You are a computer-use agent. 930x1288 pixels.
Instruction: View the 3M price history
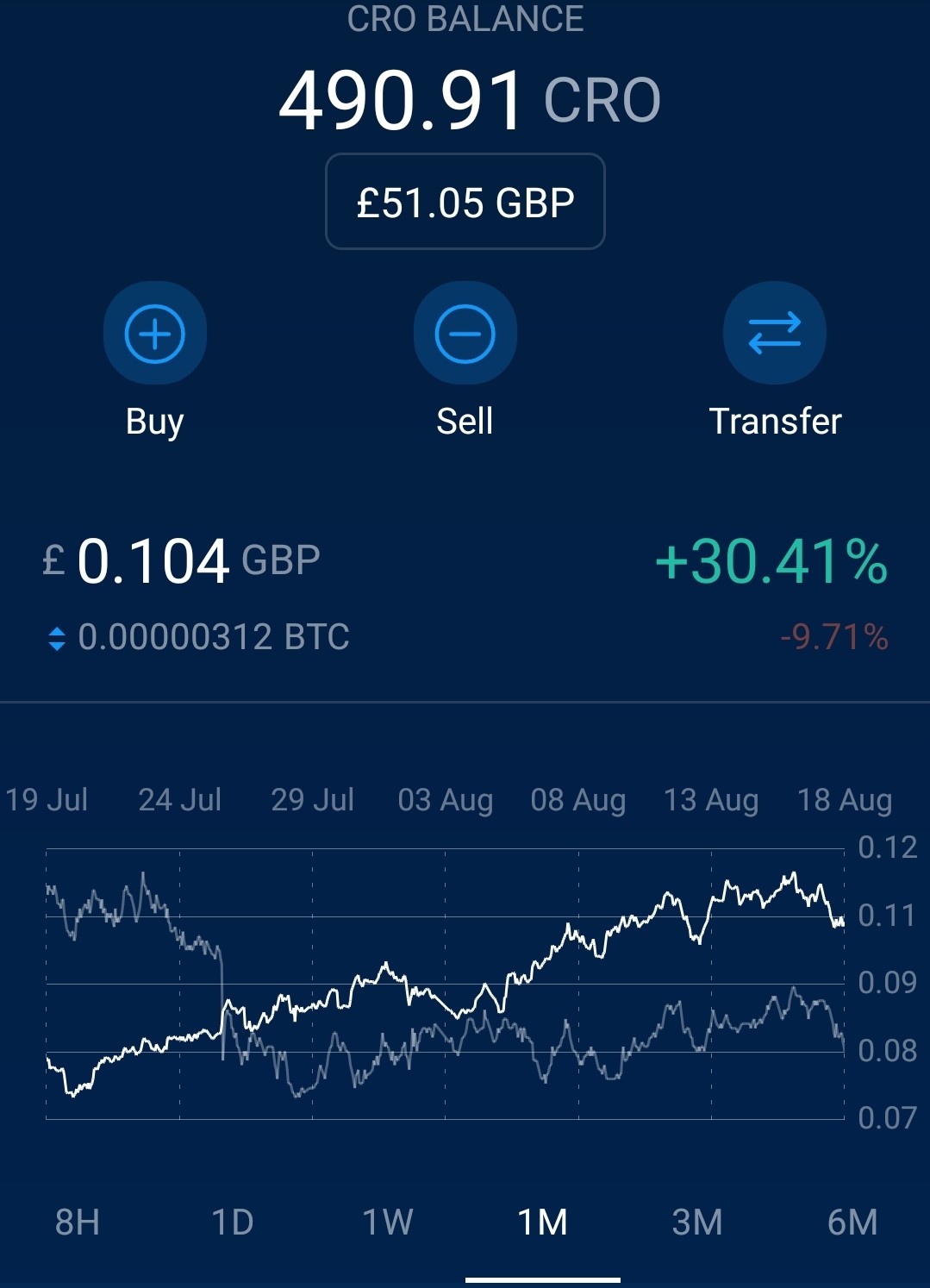point(697,1222)
